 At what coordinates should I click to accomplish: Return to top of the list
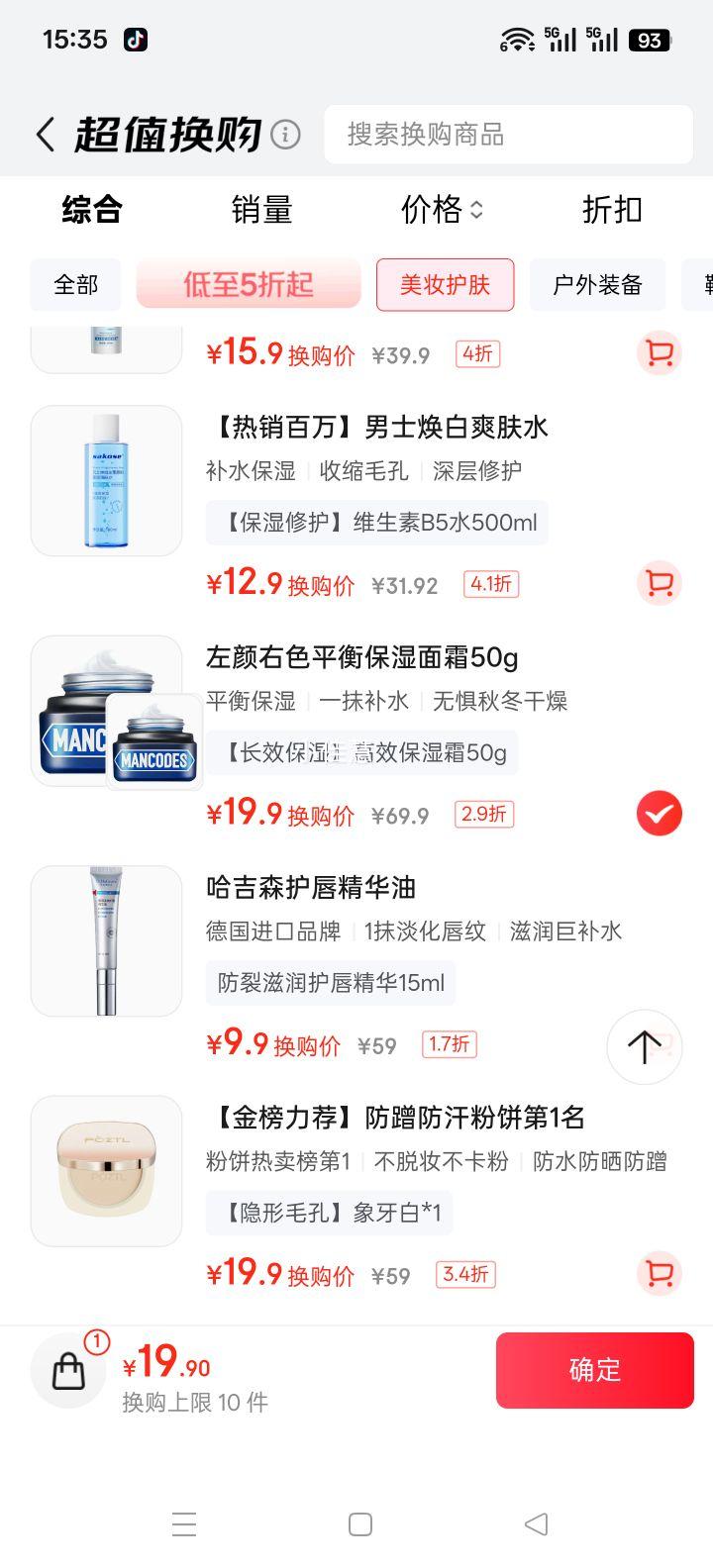(x=645, y=1046)
